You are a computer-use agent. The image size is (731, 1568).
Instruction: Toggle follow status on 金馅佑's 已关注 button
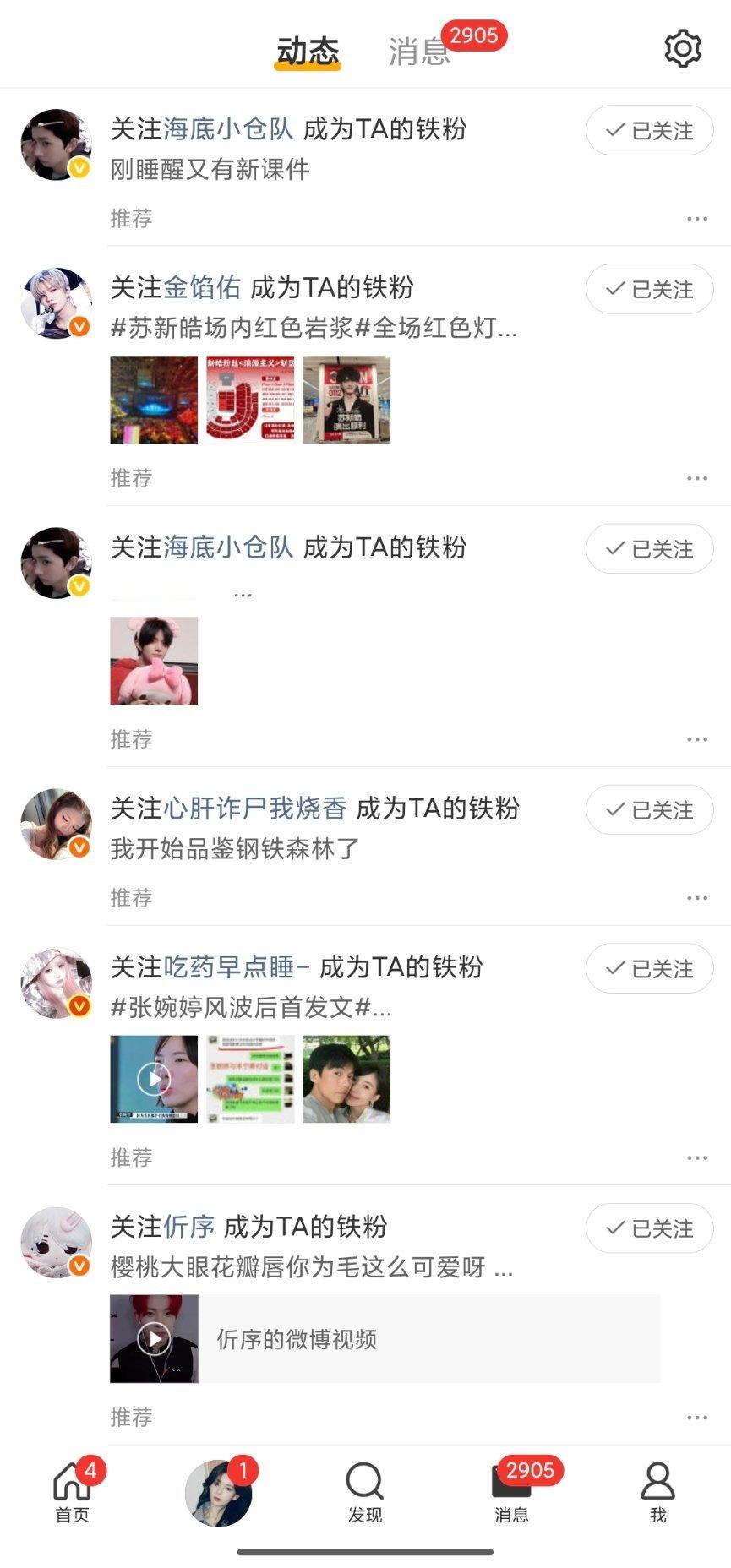[648, 289]
